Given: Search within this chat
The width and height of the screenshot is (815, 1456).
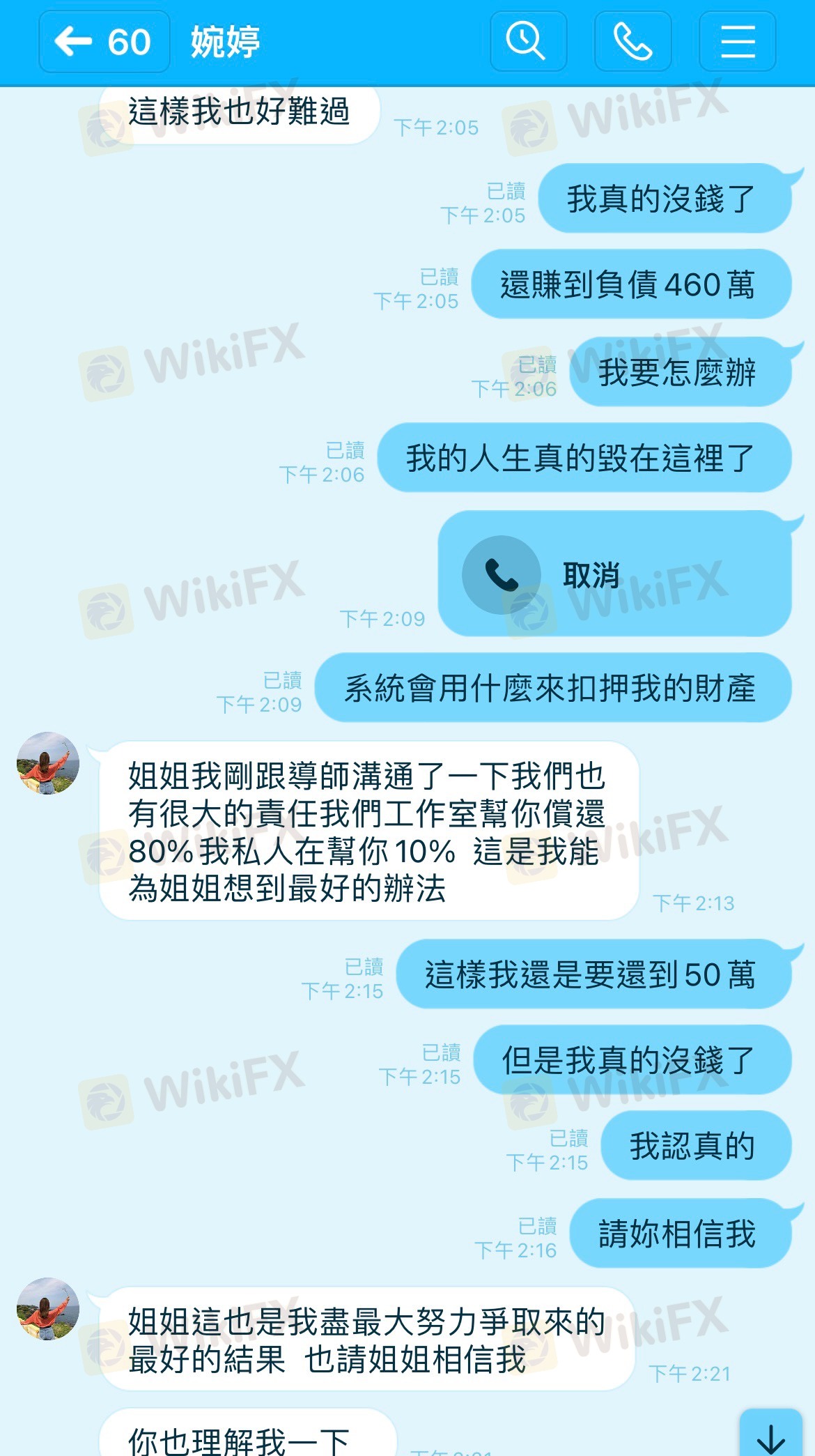Looking at the screenshot, I should pyautogui.click(x=527, y=42).
